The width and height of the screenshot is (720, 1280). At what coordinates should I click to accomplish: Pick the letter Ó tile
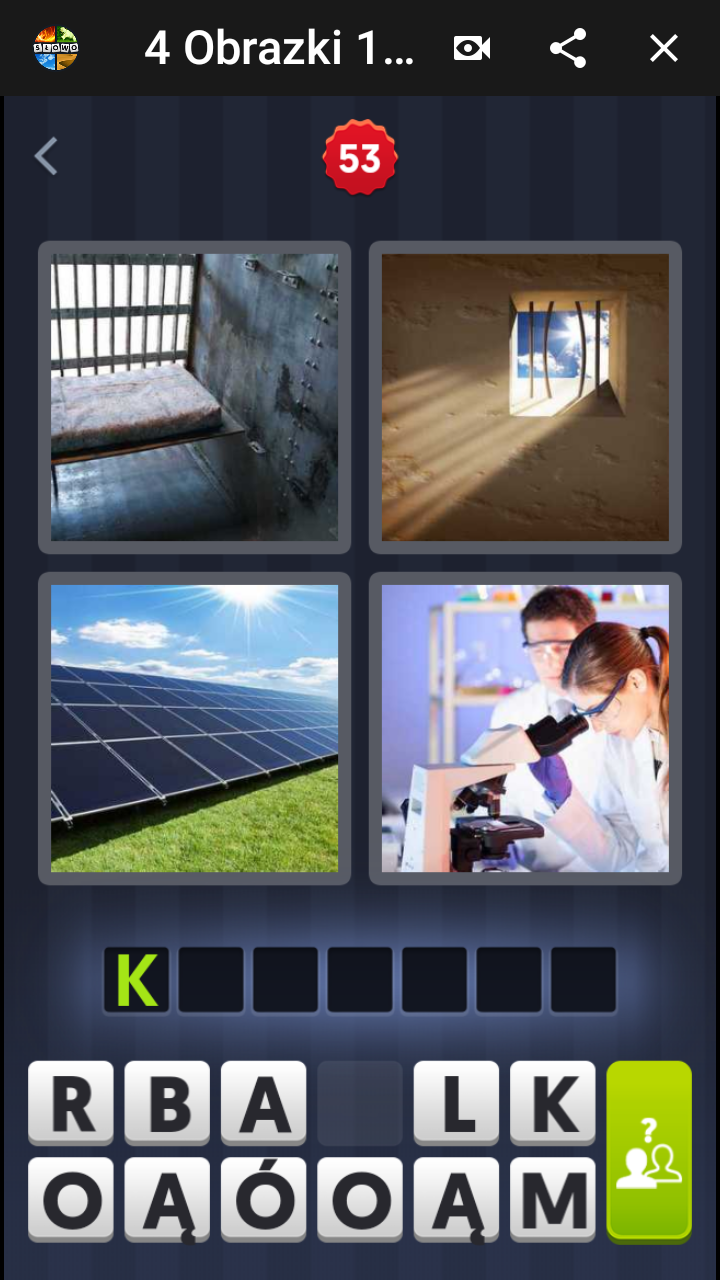point(264,1199)
